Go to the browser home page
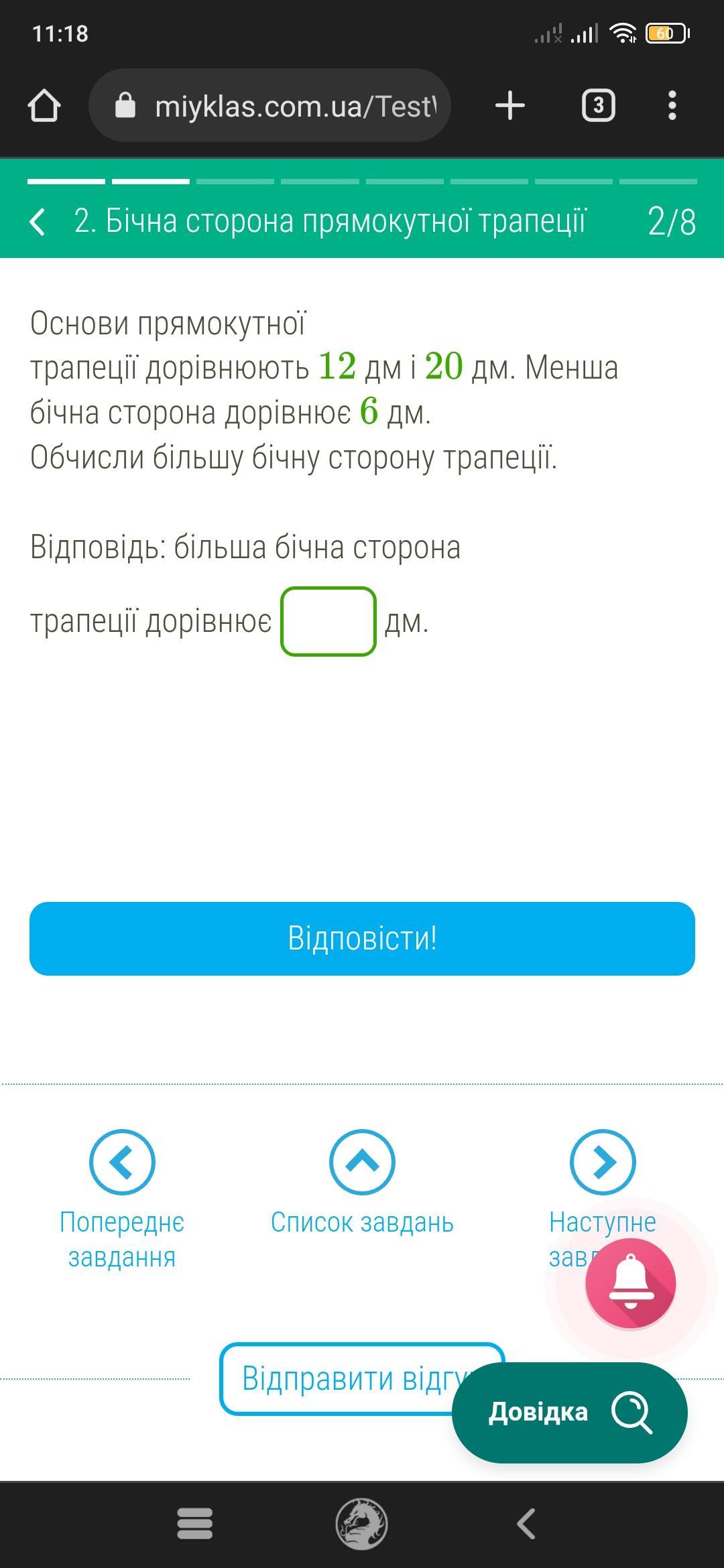Viewport: 724px width, 1568px height. tap(44, 106)
